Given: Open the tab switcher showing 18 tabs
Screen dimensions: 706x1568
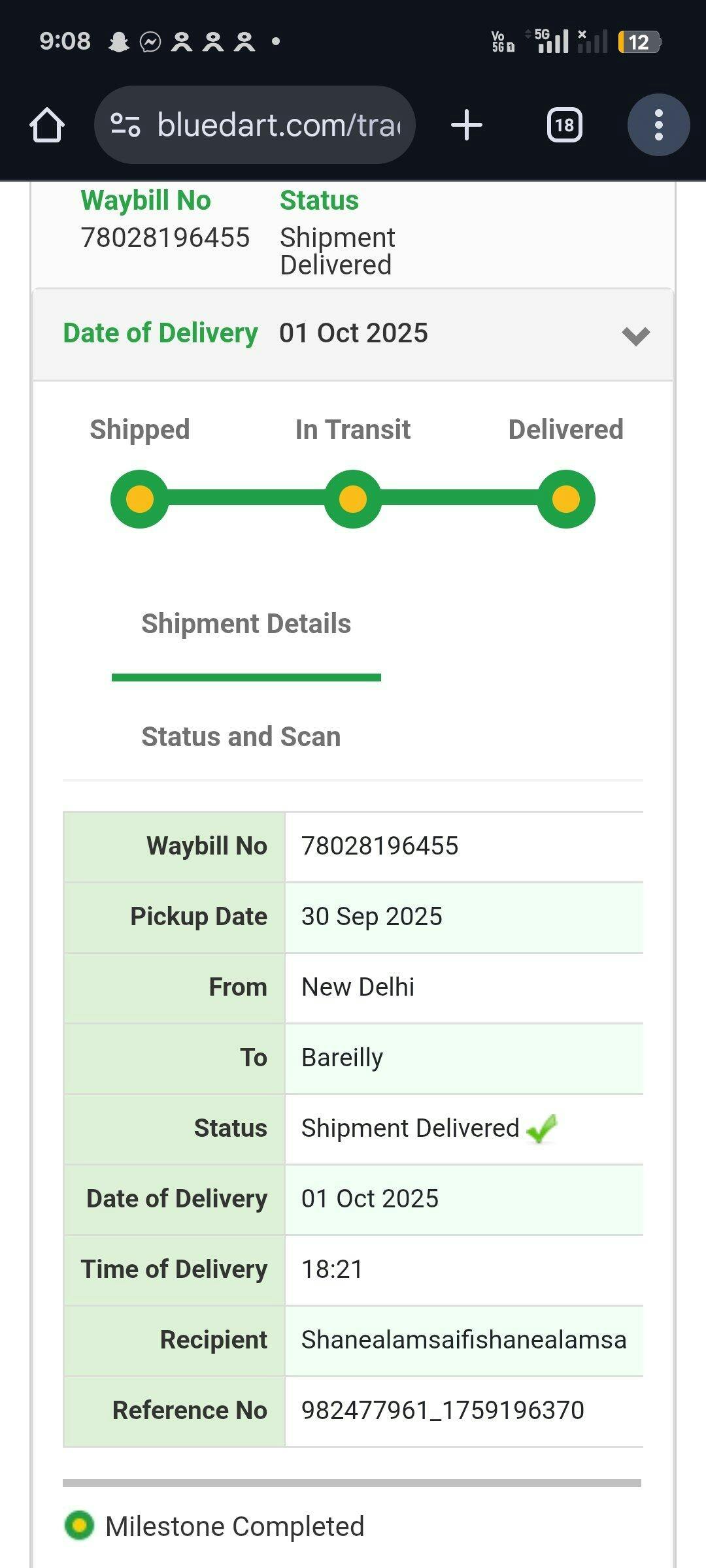Looking at the screenshot, I should point(564,125).
